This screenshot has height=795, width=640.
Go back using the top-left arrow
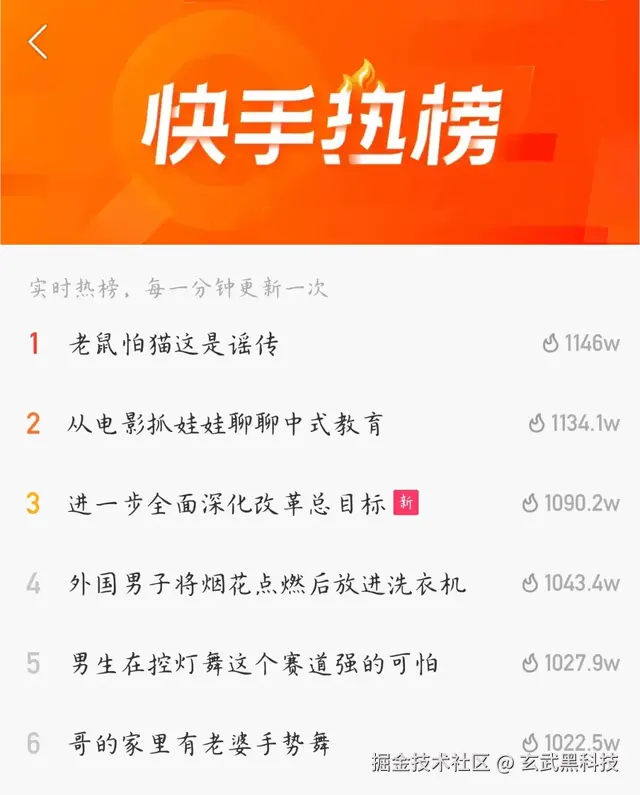point(38,42)
